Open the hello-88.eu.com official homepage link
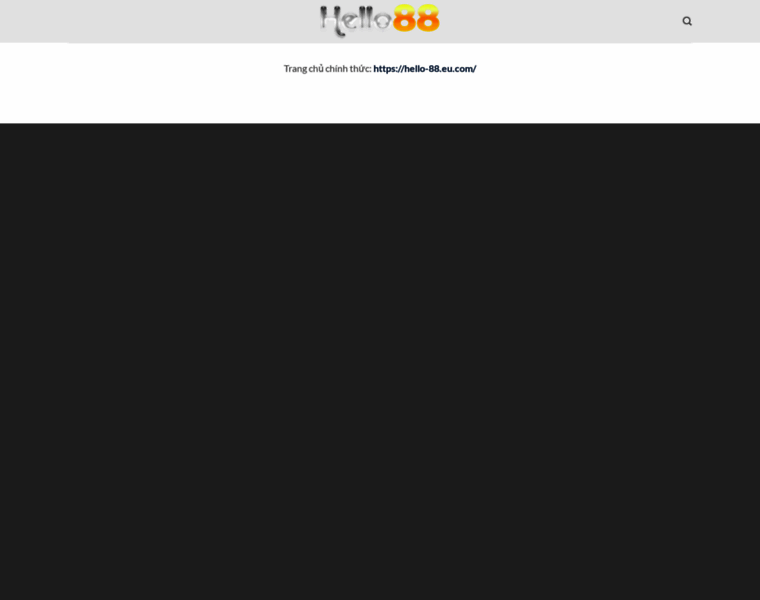 click(424, 69)
